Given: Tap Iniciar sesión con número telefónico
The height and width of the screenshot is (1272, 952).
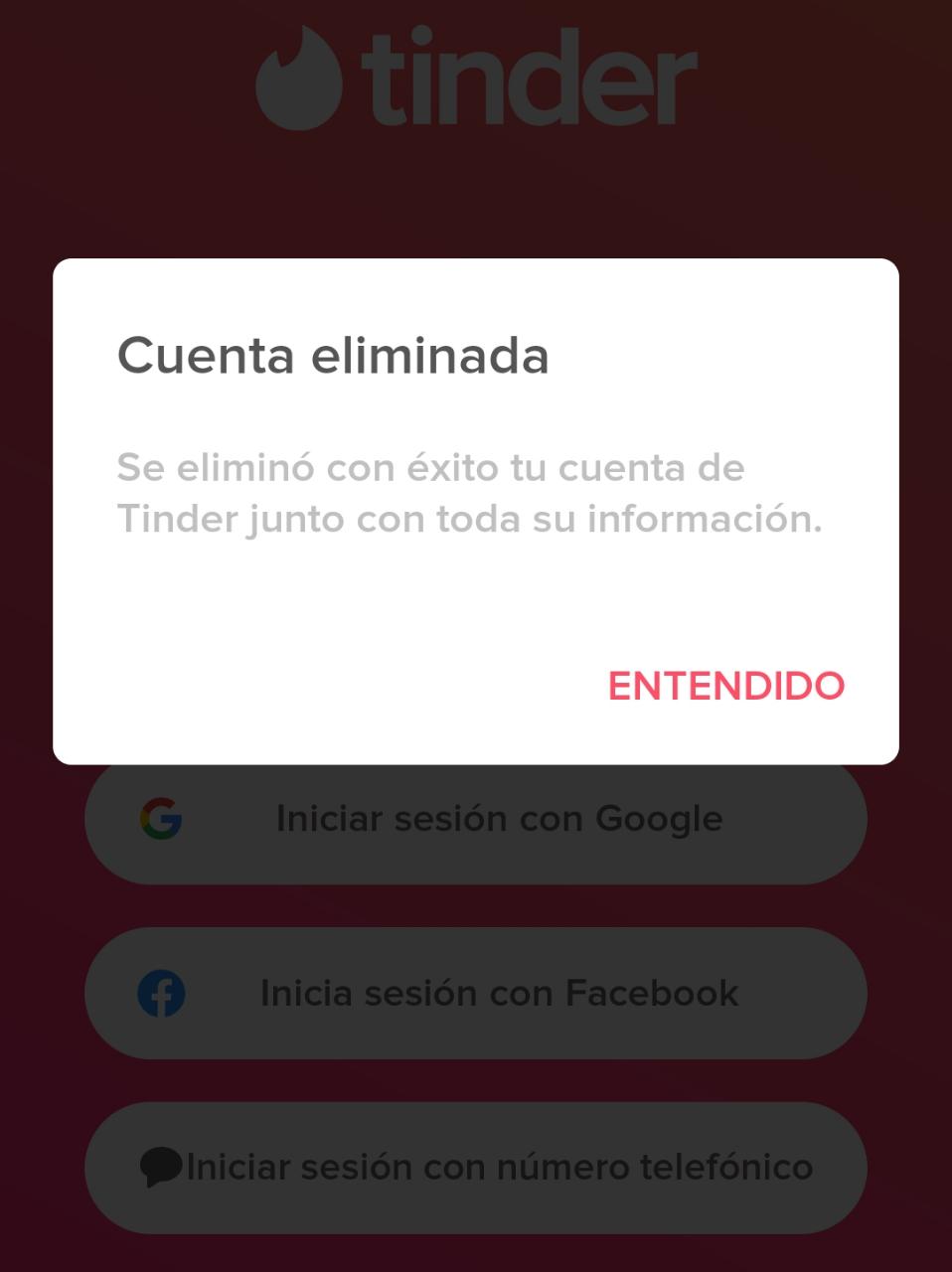Looking at the screenshot, I should [x=475, y=1167].
